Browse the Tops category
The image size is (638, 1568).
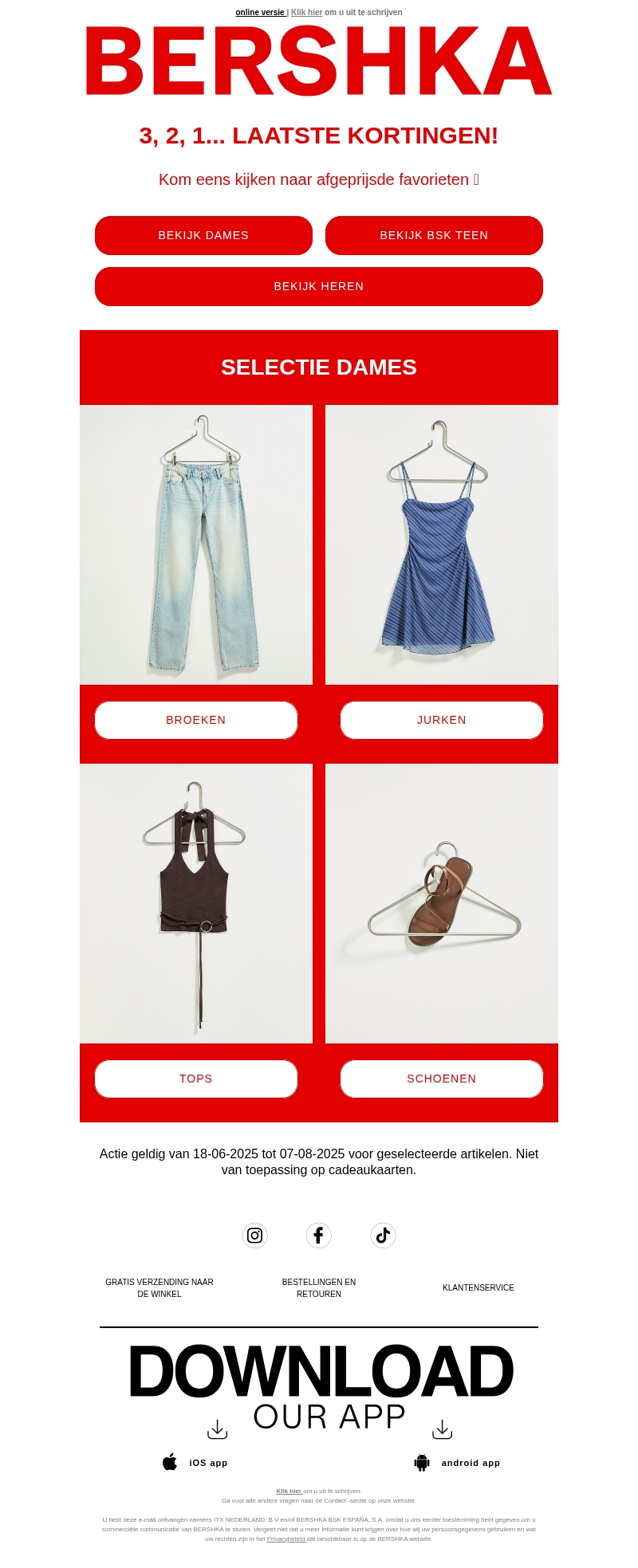pyautogui.click(x=196, y=1079)
